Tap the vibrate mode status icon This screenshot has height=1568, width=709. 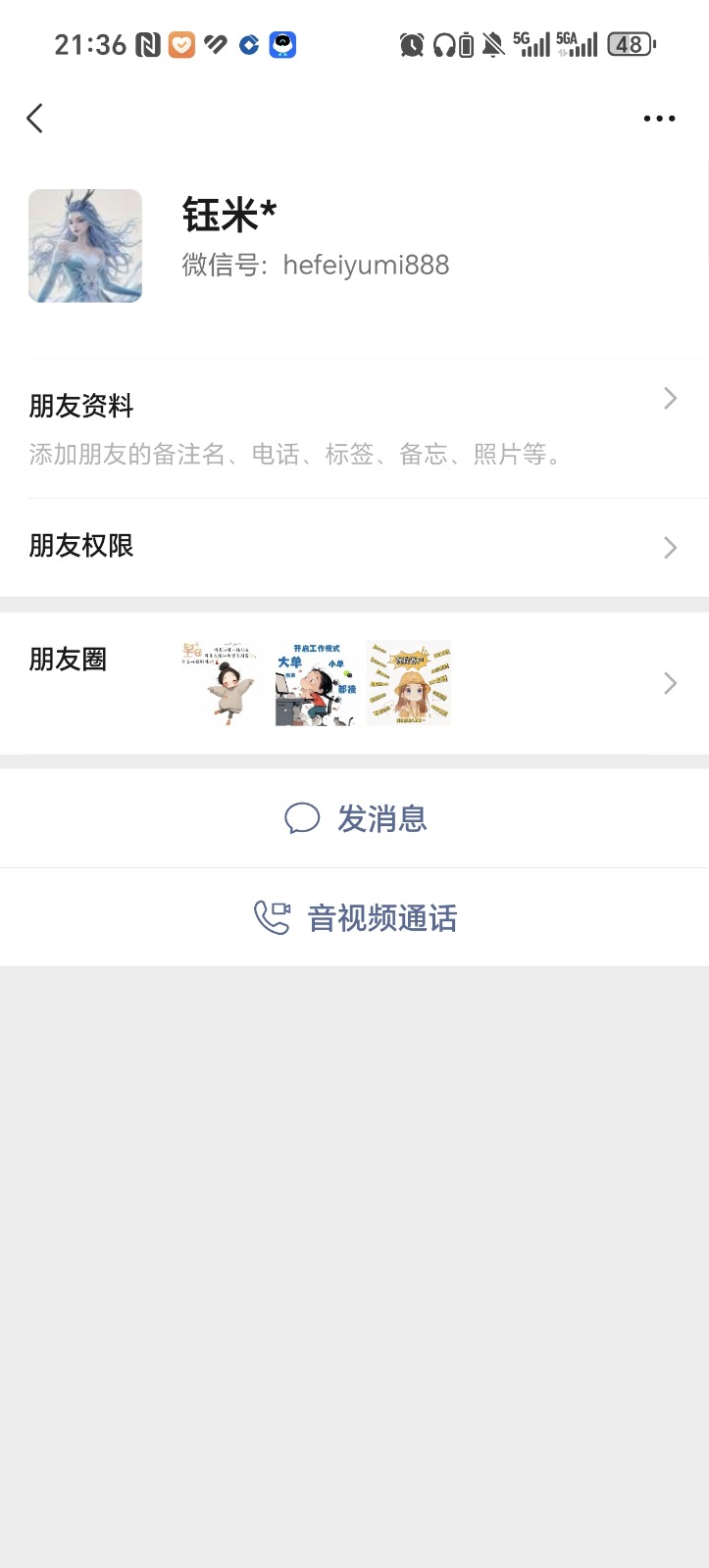click(x=466, y=44)
